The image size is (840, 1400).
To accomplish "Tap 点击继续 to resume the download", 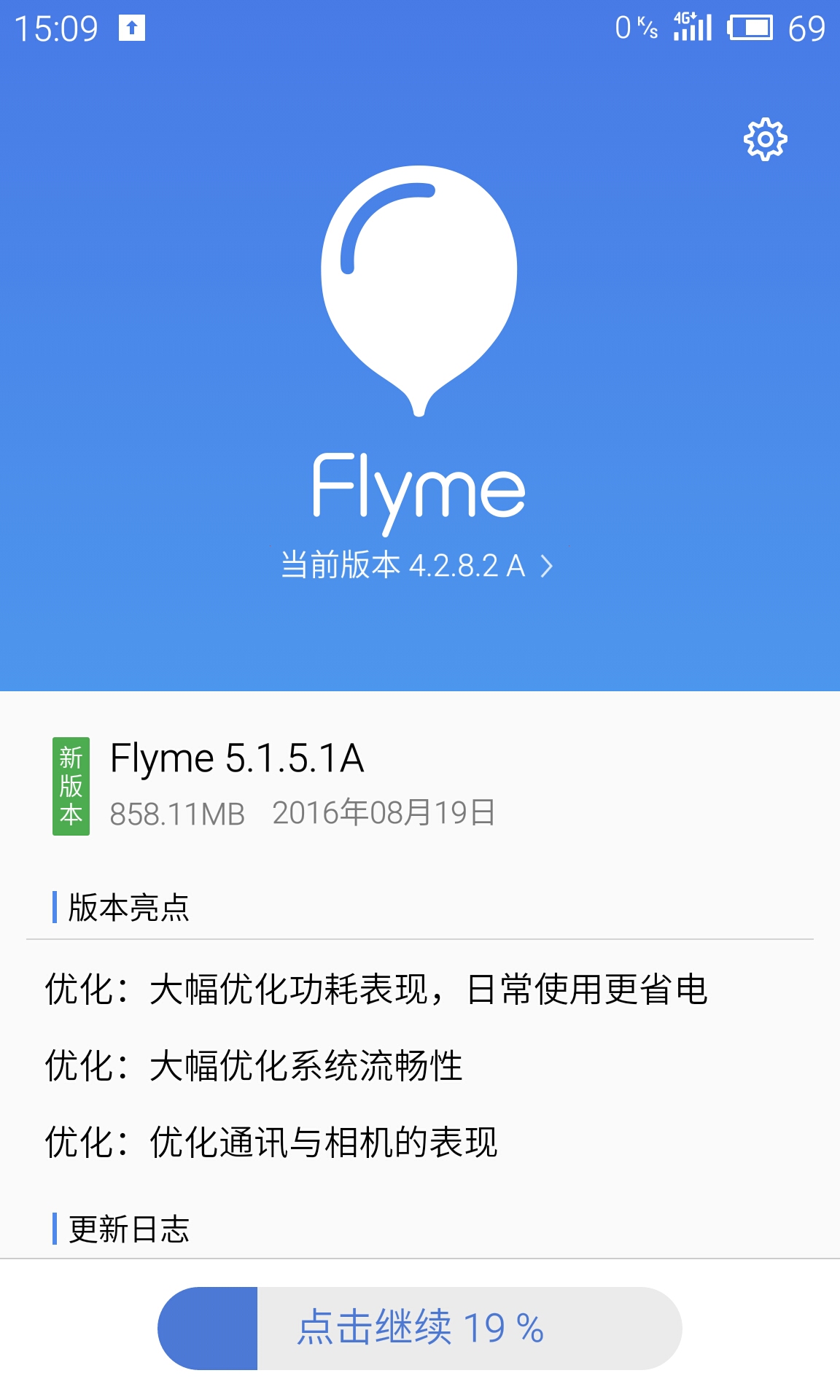I will [420, 1328].
